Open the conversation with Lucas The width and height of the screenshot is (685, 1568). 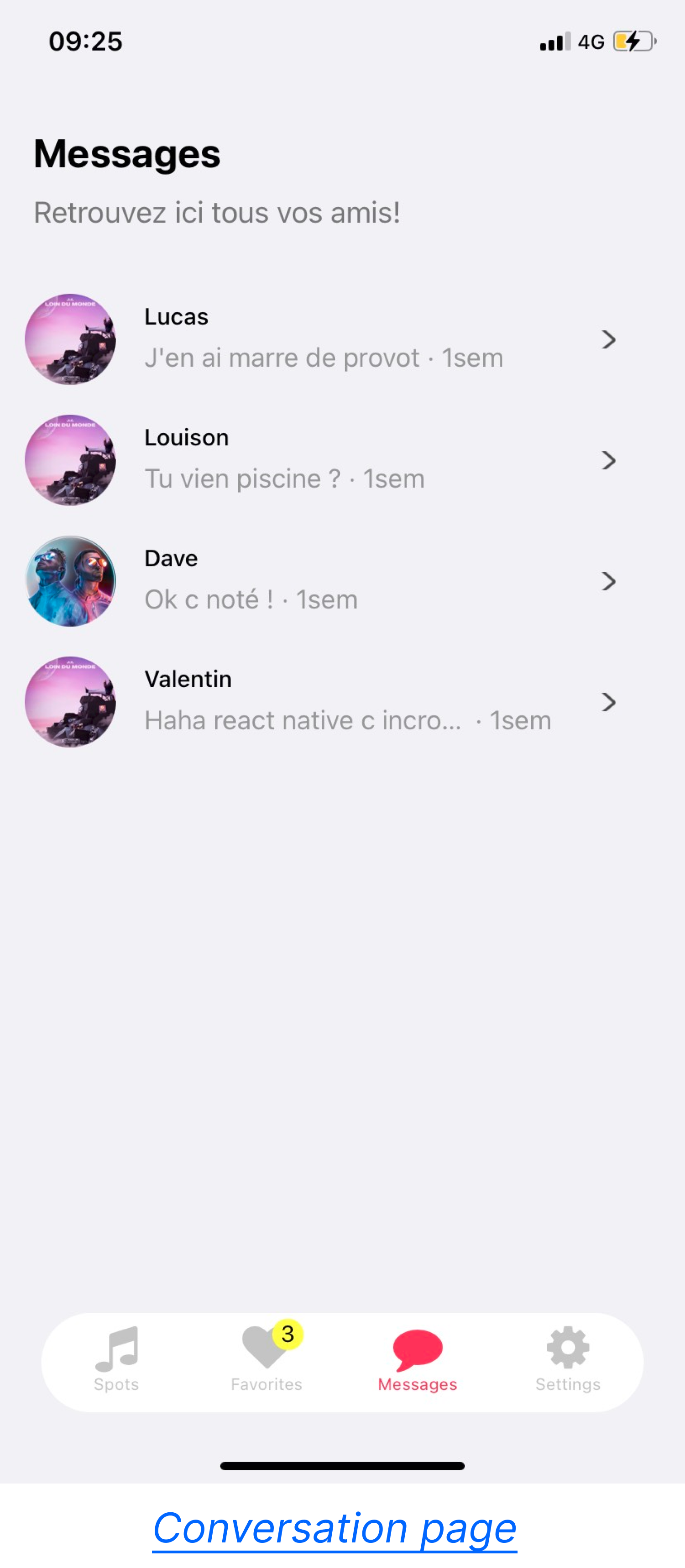(323, 339)
